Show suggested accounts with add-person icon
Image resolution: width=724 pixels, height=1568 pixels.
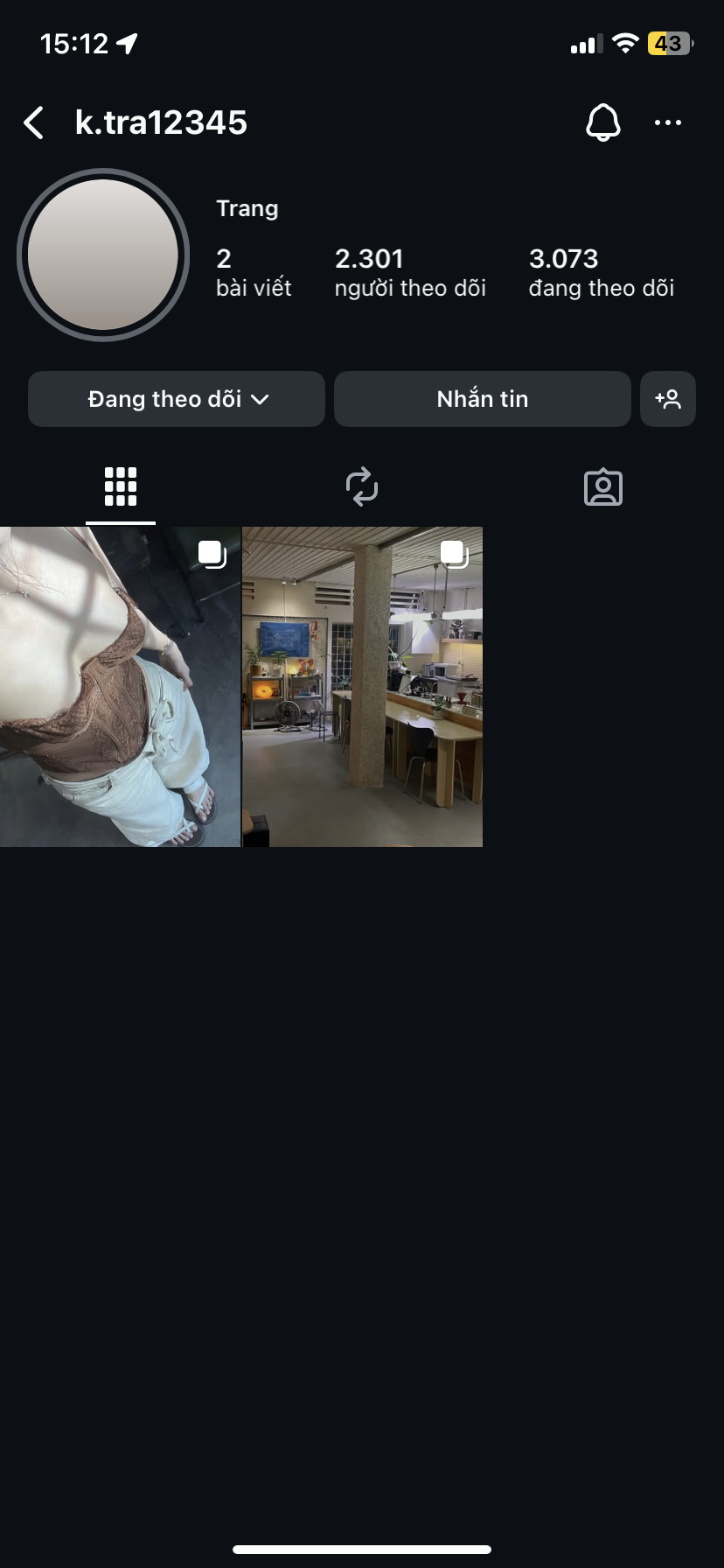pos(667,399)
